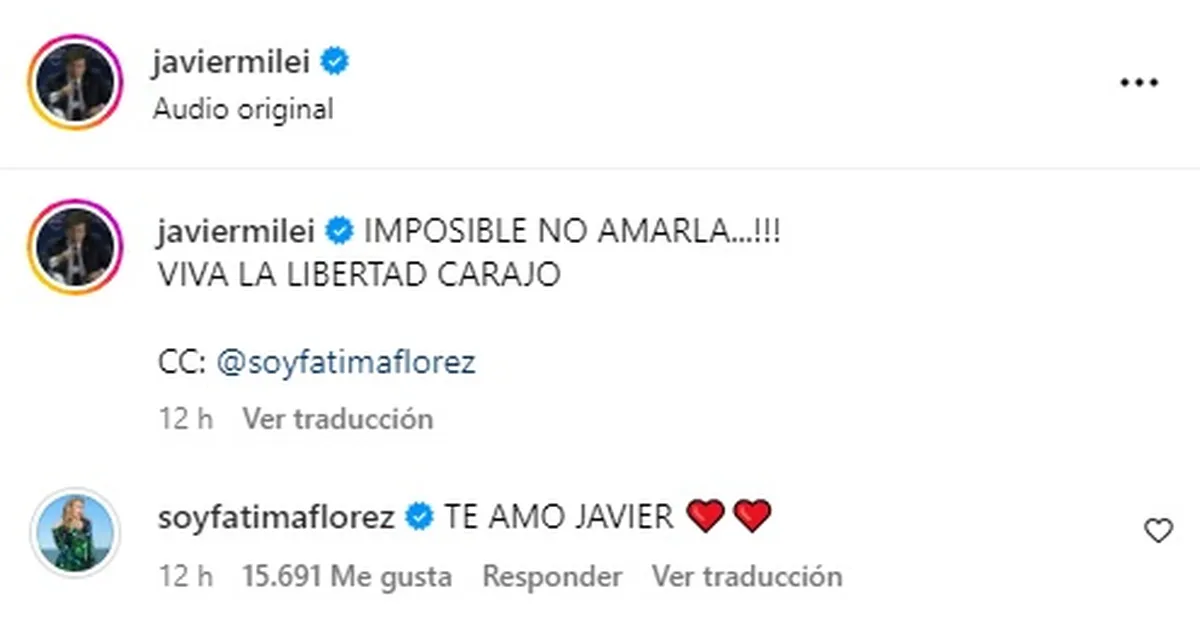Open the @soyfatimaflorez mention link
The width and height of the screenshot is (1200, 642).
pos(345,363)
